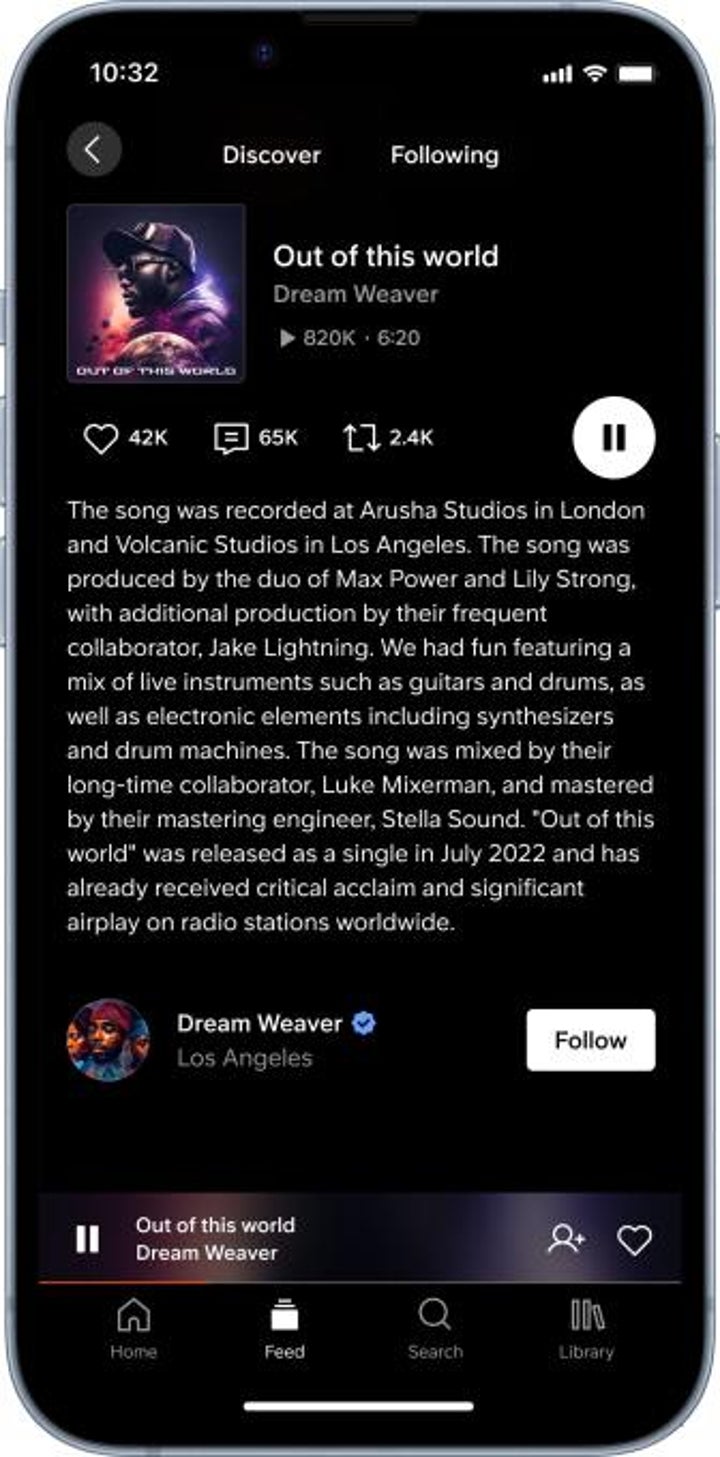This screenshot has width=720, height=1457.
Task: Repost the track with 2.4K reposts
Action: point(361,438)
